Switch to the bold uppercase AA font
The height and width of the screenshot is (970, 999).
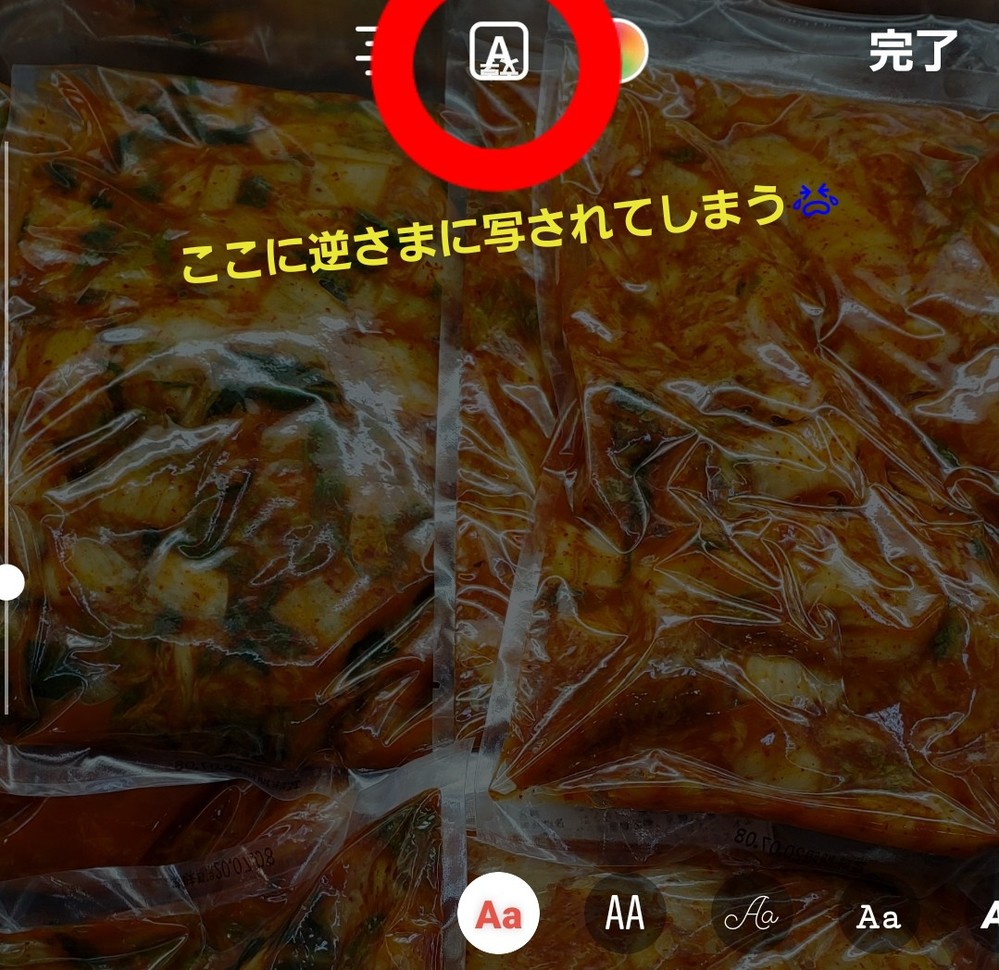pos(625,914)
